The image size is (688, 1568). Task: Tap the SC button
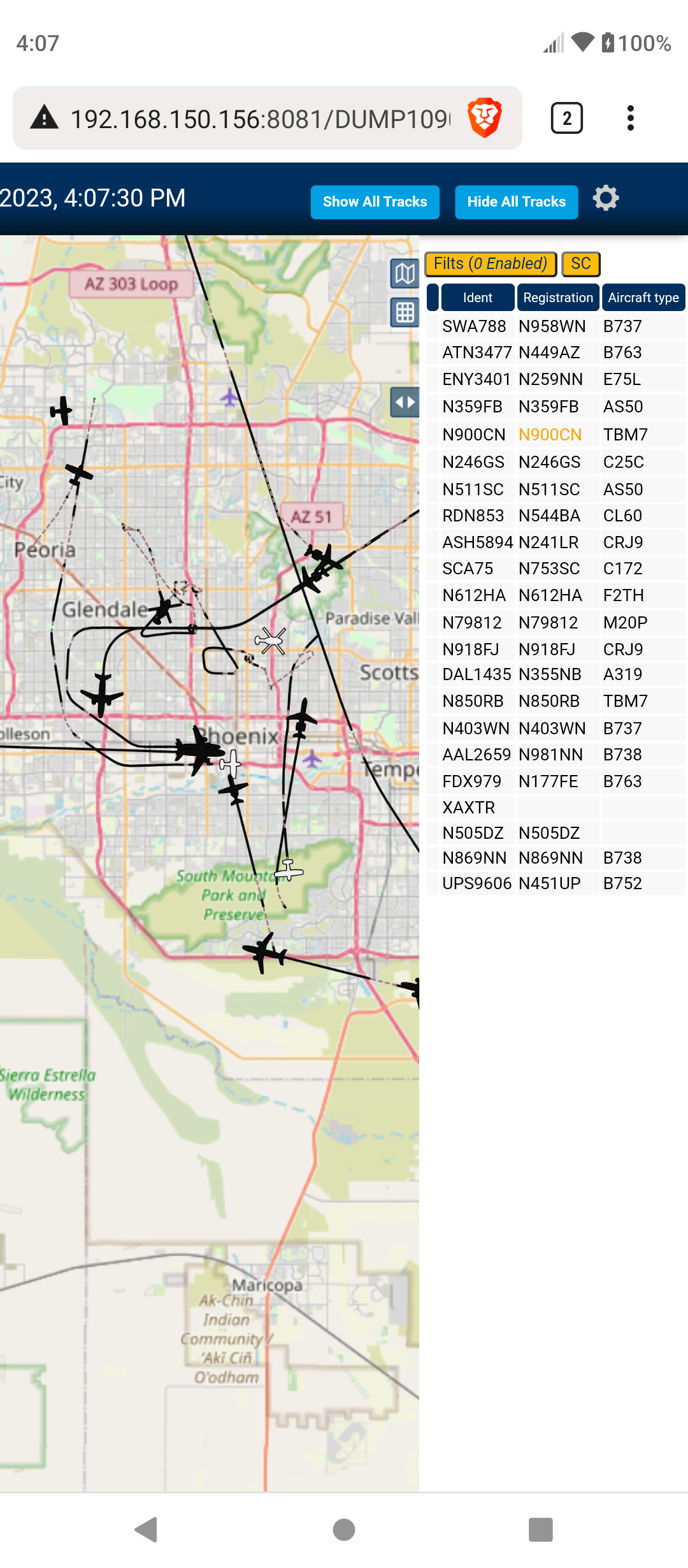(x=581, y=264)
